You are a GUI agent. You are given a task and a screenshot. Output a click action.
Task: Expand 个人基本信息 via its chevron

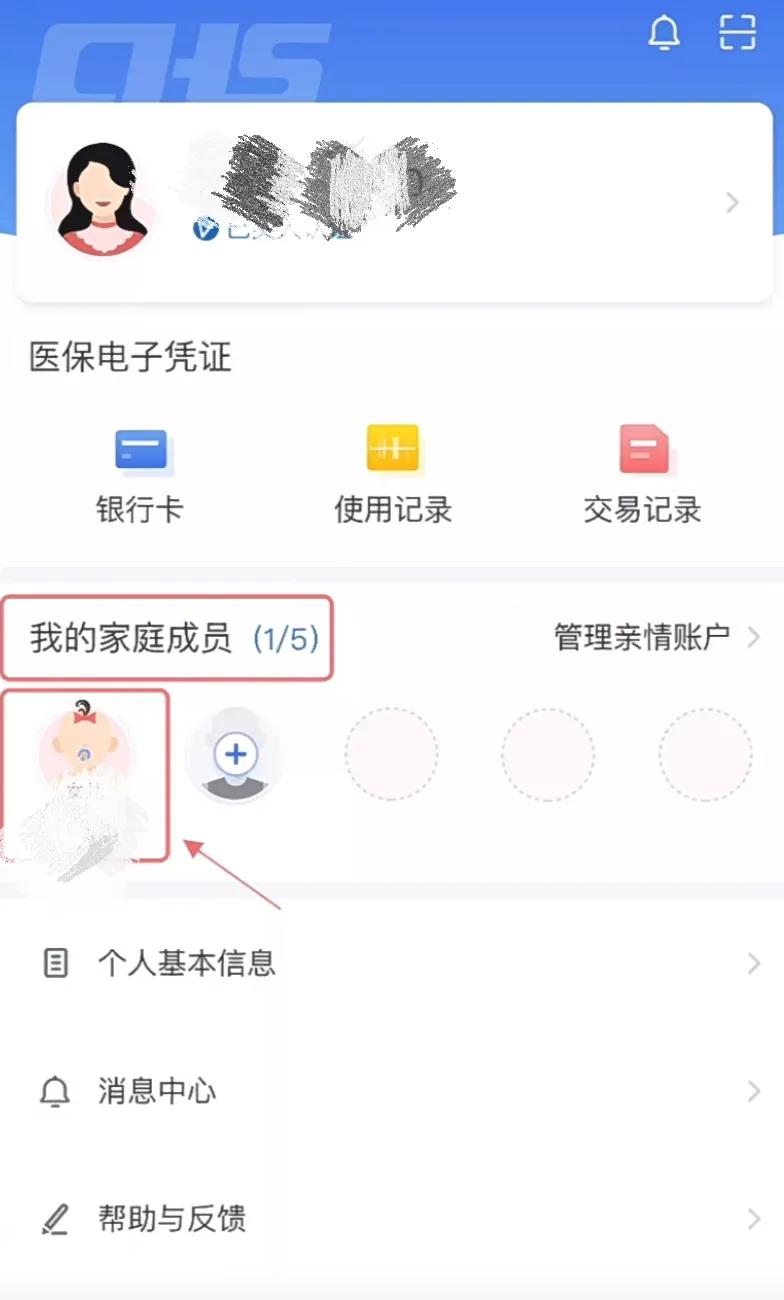pos(755,963)
